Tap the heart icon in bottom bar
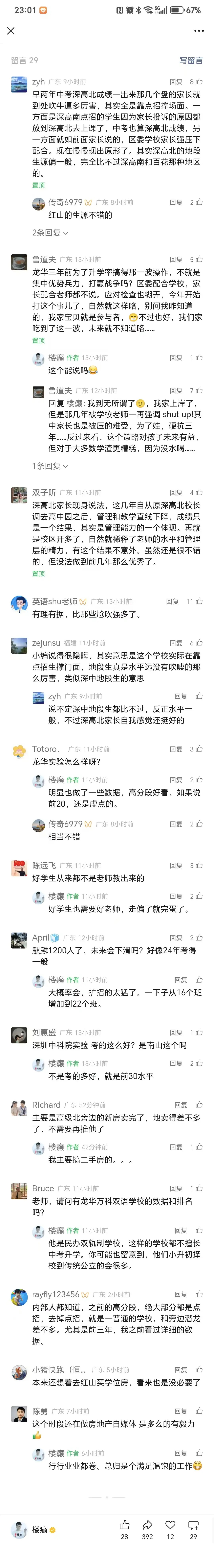Screen dimensions: 214x1568 (170, 1525)
